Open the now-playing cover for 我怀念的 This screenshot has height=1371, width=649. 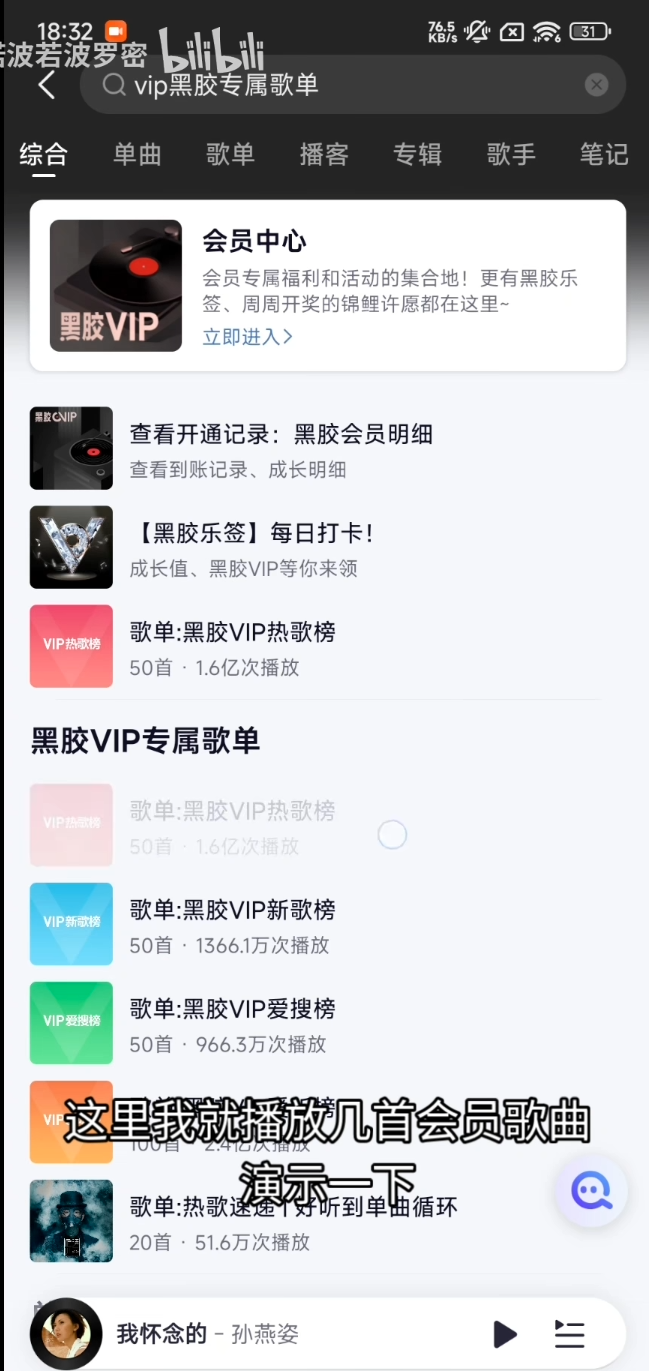[x=67, y=1334]
